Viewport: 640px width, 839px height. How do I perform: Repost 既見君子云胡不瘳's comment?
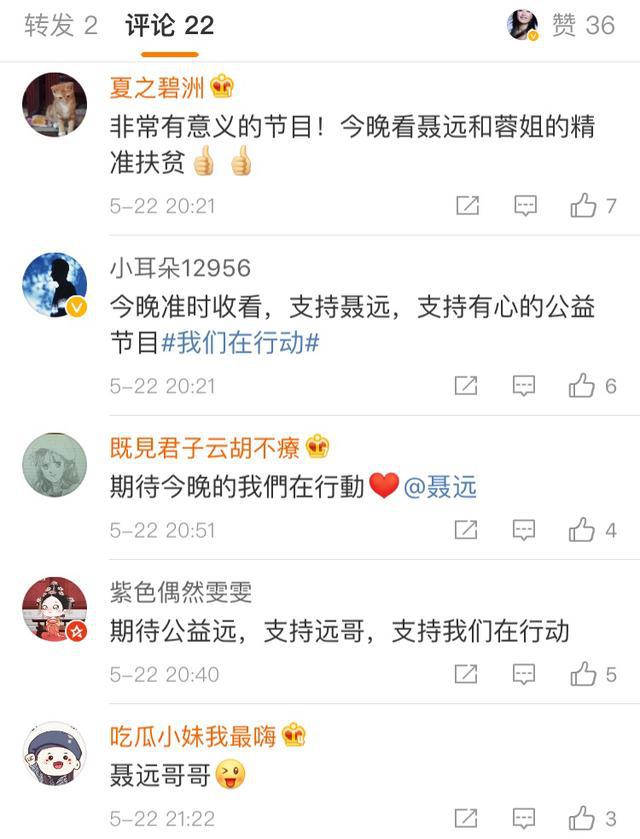click(x=467, y=531)
